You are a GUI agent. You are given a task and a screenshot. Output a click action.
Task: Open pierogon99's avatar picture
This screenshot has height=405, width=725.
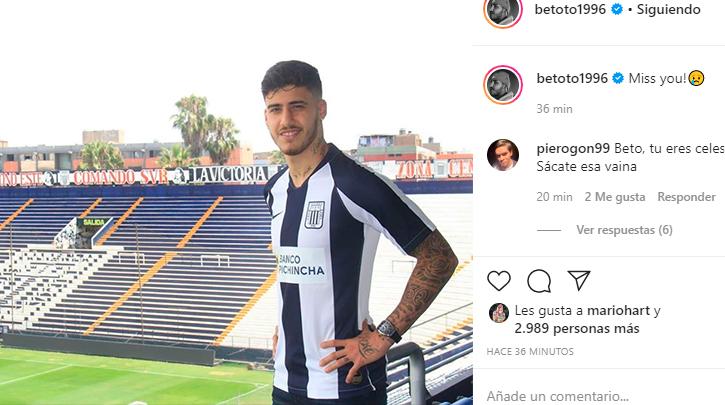click(x=503, y=155)
